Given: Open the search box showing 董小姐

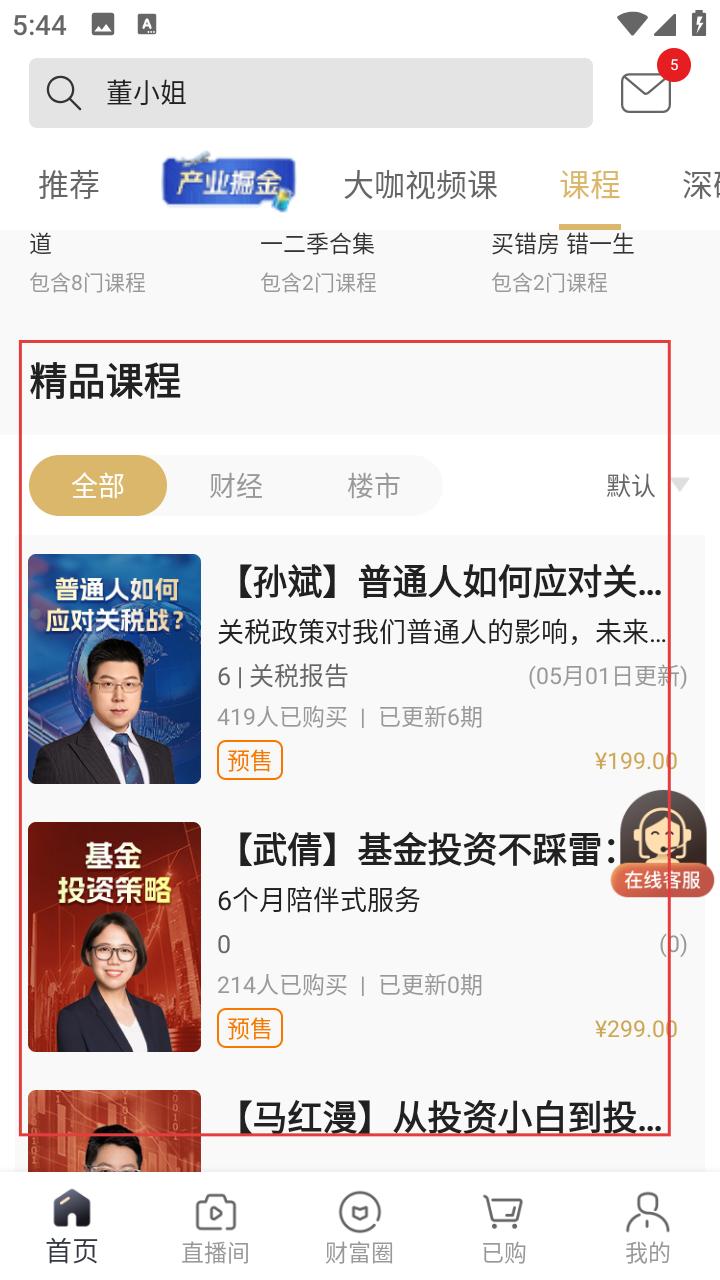Looking at the screenshot, I should pos(310,93).
